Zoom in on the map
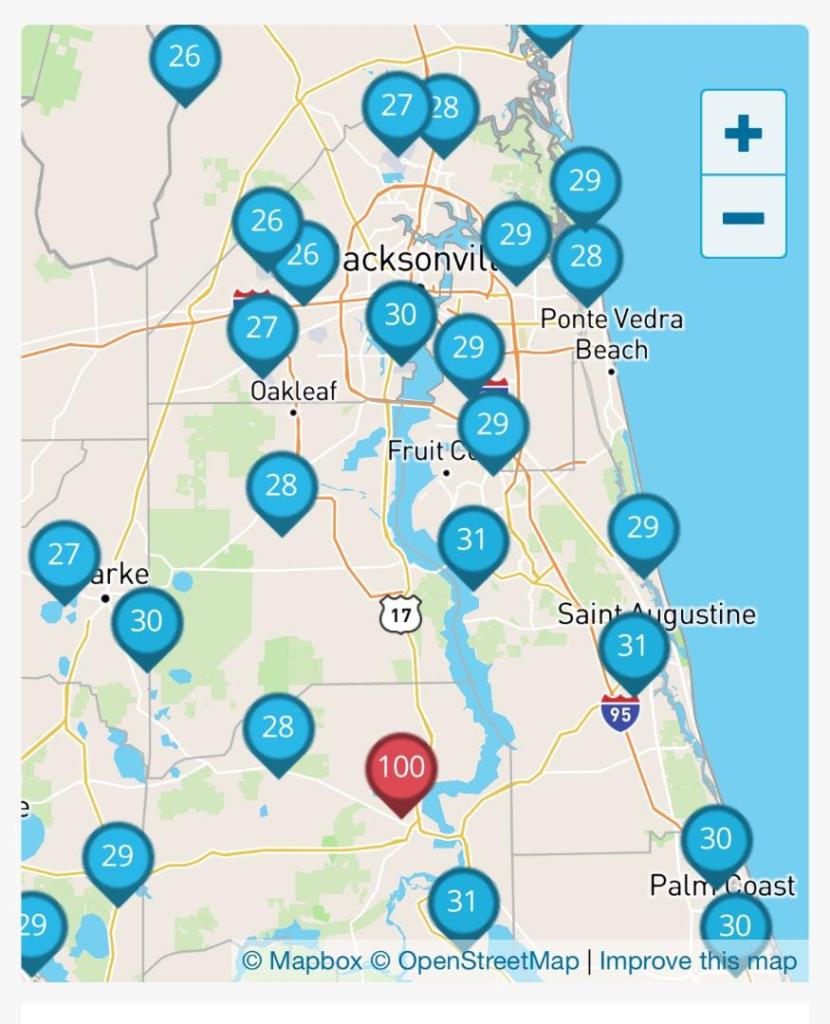Image resolution: width=830 pixels, height=1024 pixels. 743,133
